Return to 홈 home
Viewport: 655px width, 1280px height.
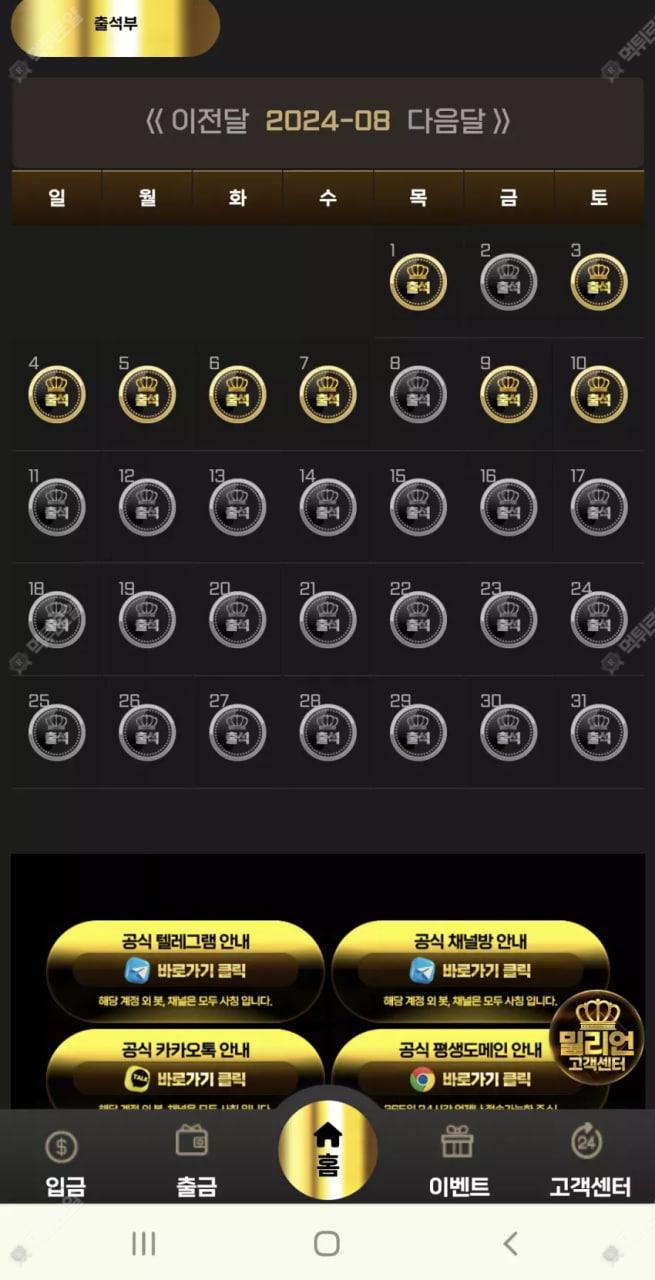(x=328, y=1150)
